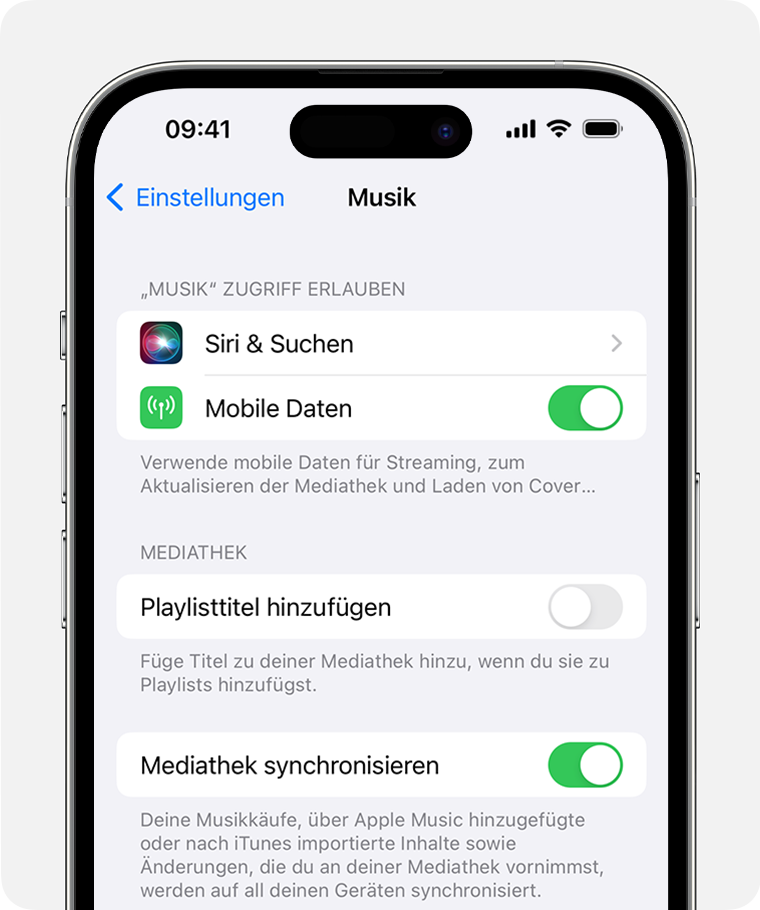760x910 pixels.
Task: Tap the broadcast symbol inside Mobile Daten icon
Action: point(161,408)
